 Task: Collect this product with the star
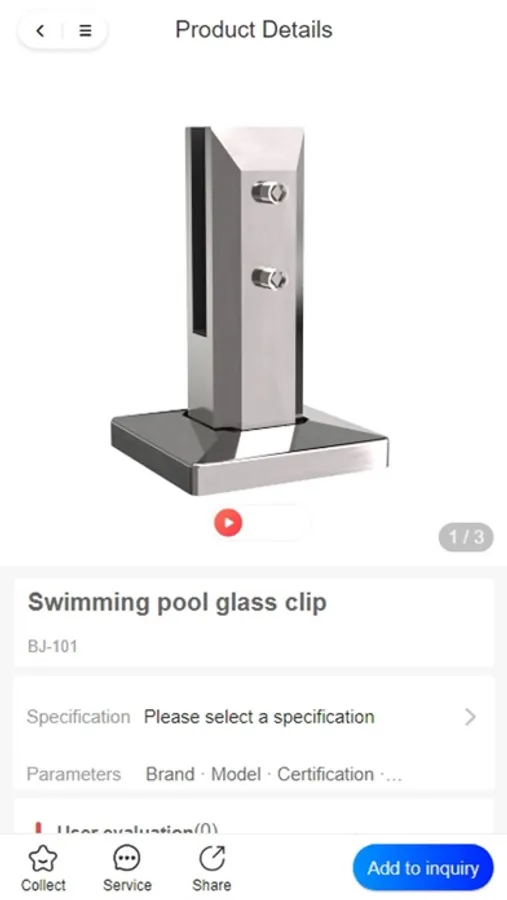point(43,868)
